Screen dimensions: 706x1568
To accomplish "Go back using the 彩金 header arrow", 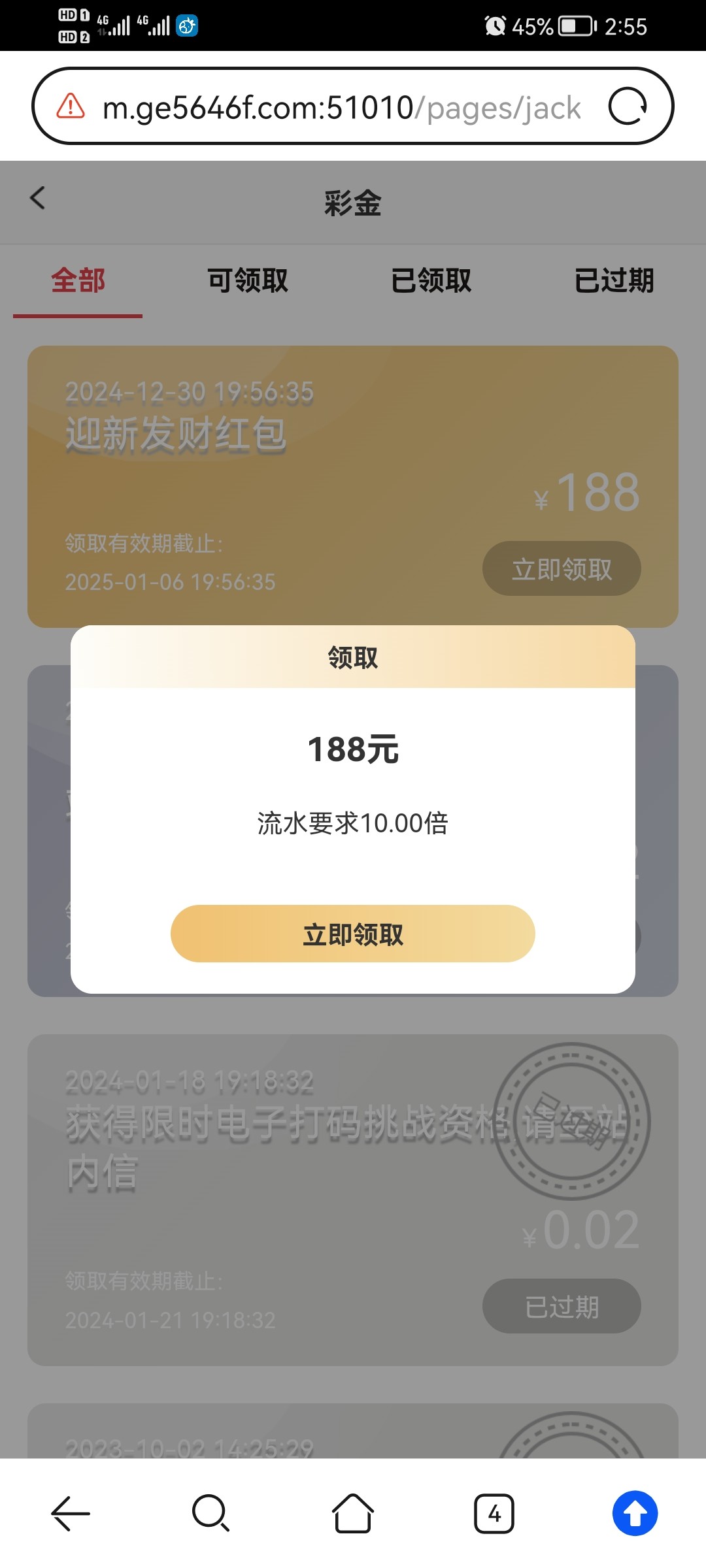I will tap(38, 198).
